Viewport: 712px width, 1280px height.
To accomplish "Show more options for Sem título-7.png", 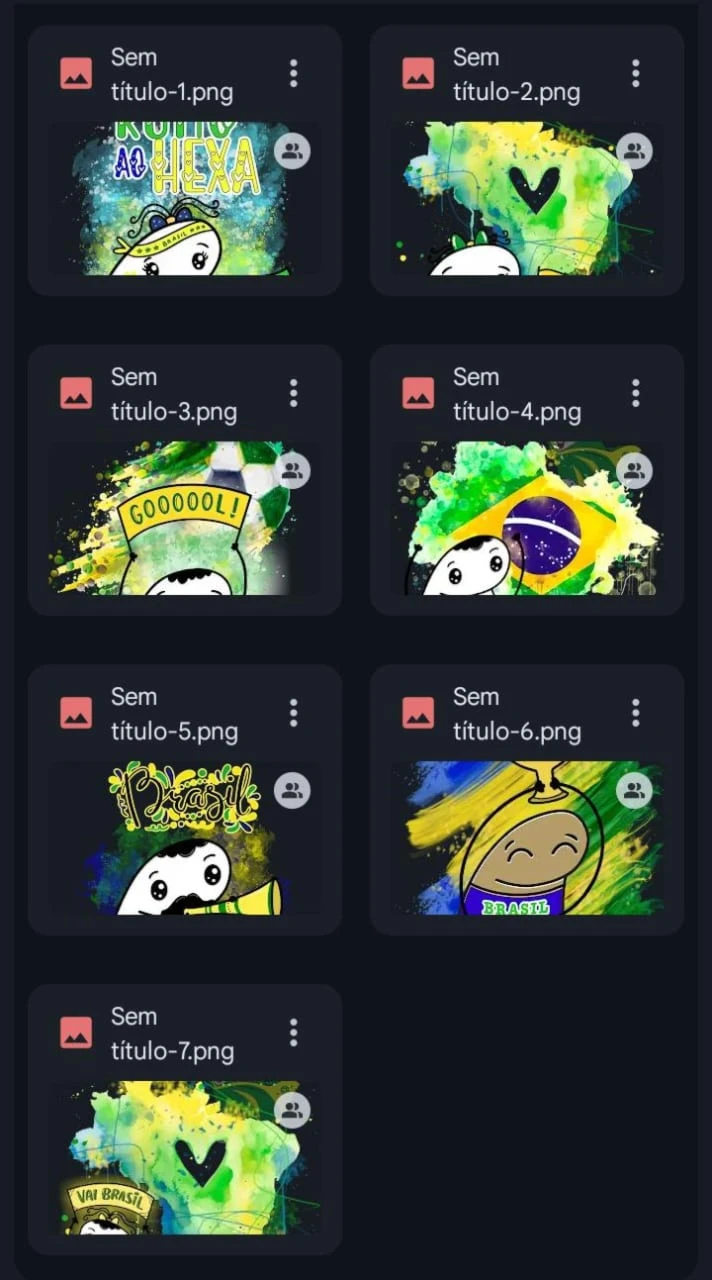I will 293,1032.
